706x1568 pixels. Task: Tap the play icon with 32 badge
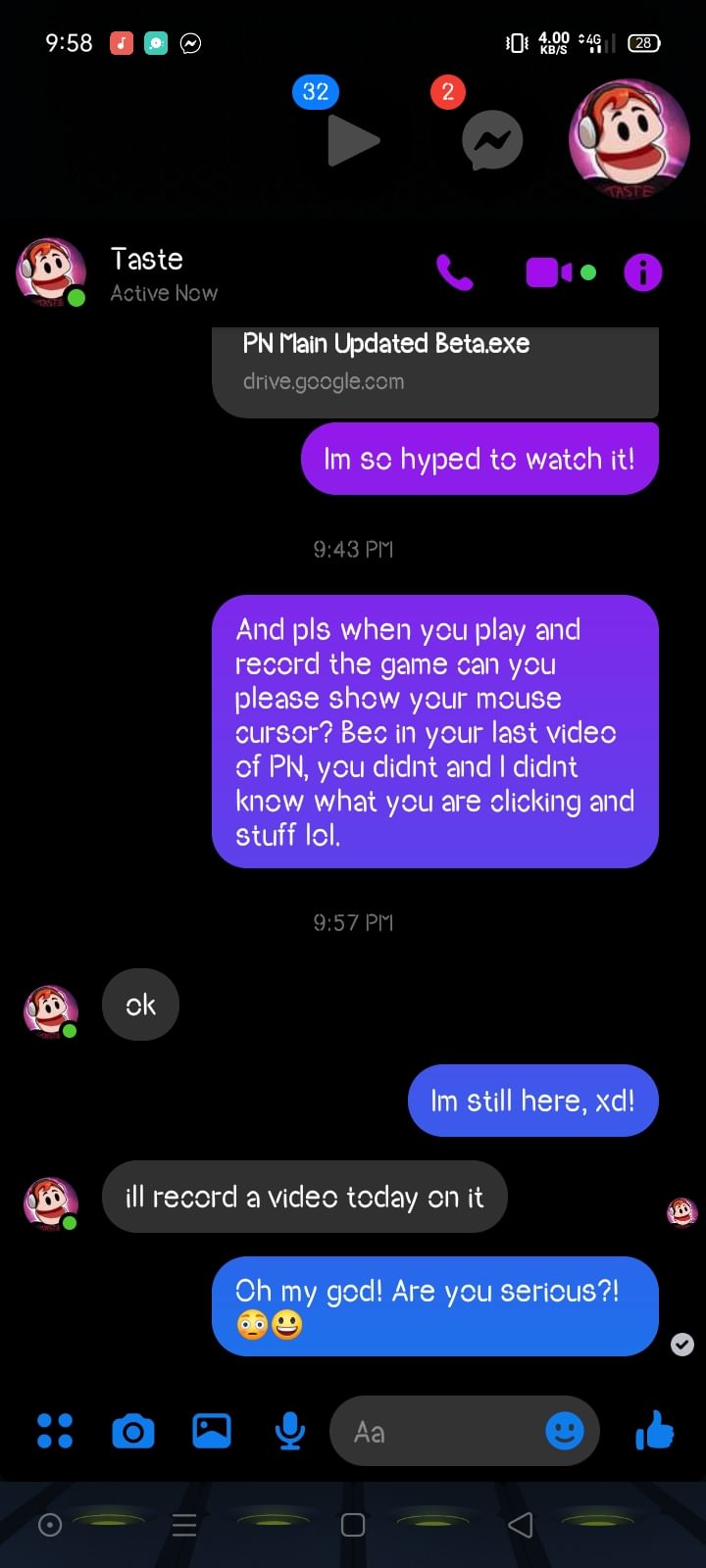(x=352, y=141)
